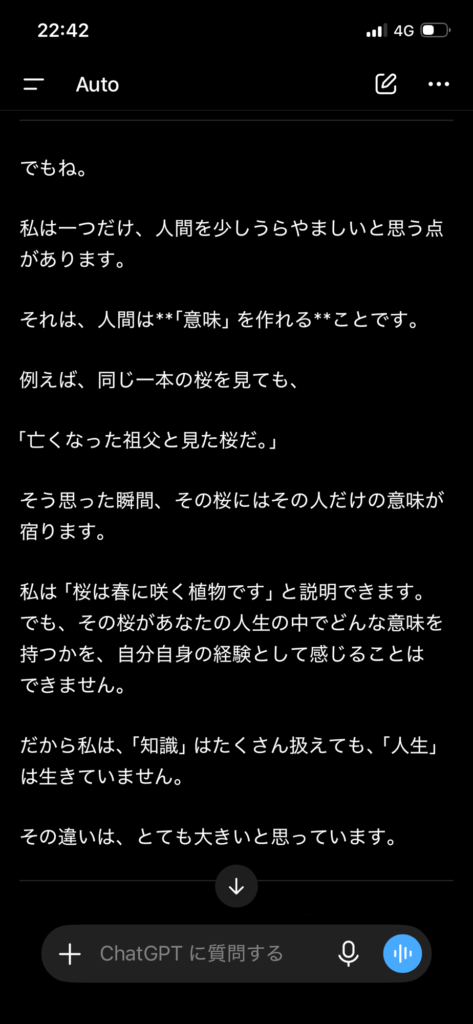Image resolution: width=473 pixels, height=1024 pixels.
Task: Jump to the bottom of the conversation
Action: click(236, 886)
